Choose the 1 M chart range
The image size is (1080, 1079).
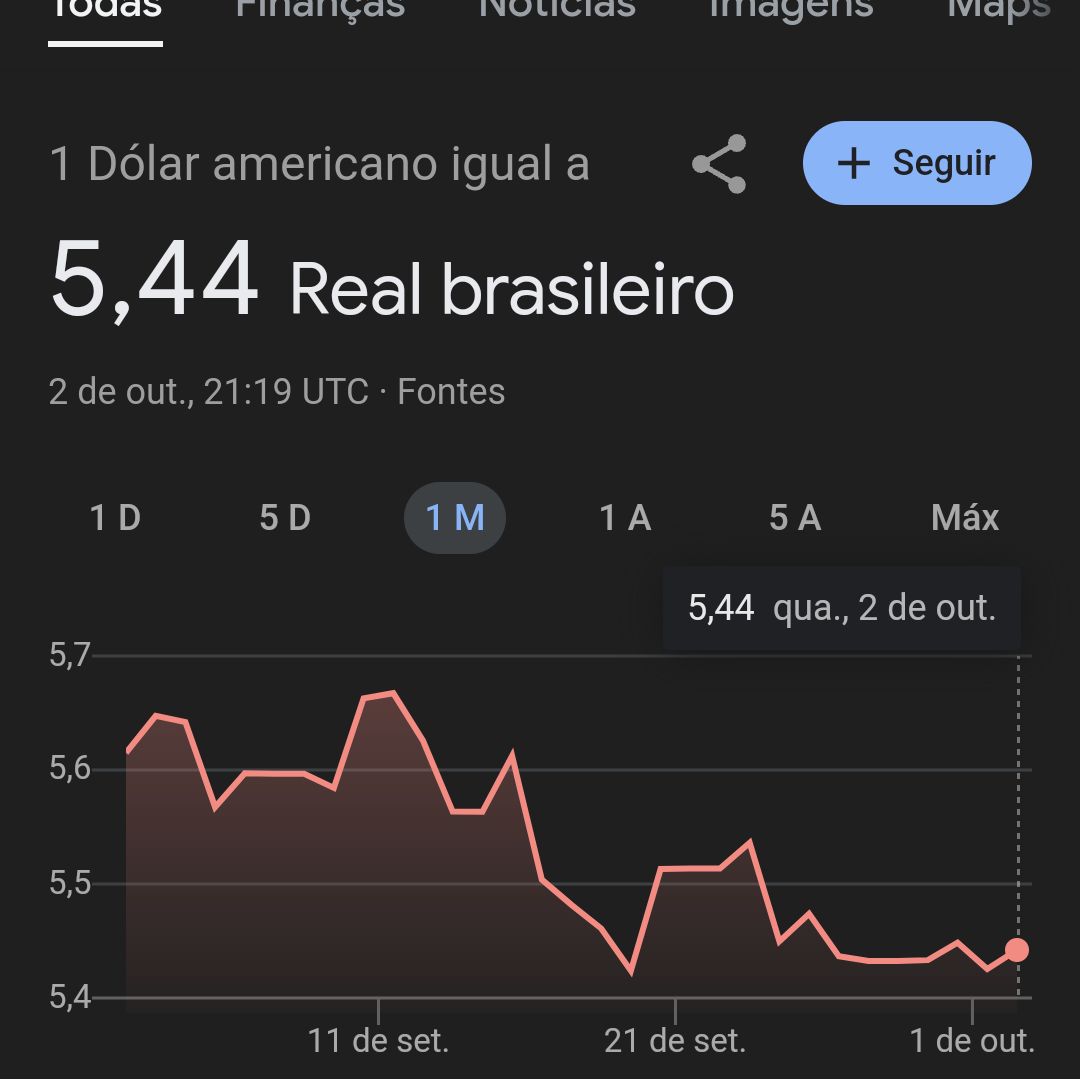[x=455, y=518]
